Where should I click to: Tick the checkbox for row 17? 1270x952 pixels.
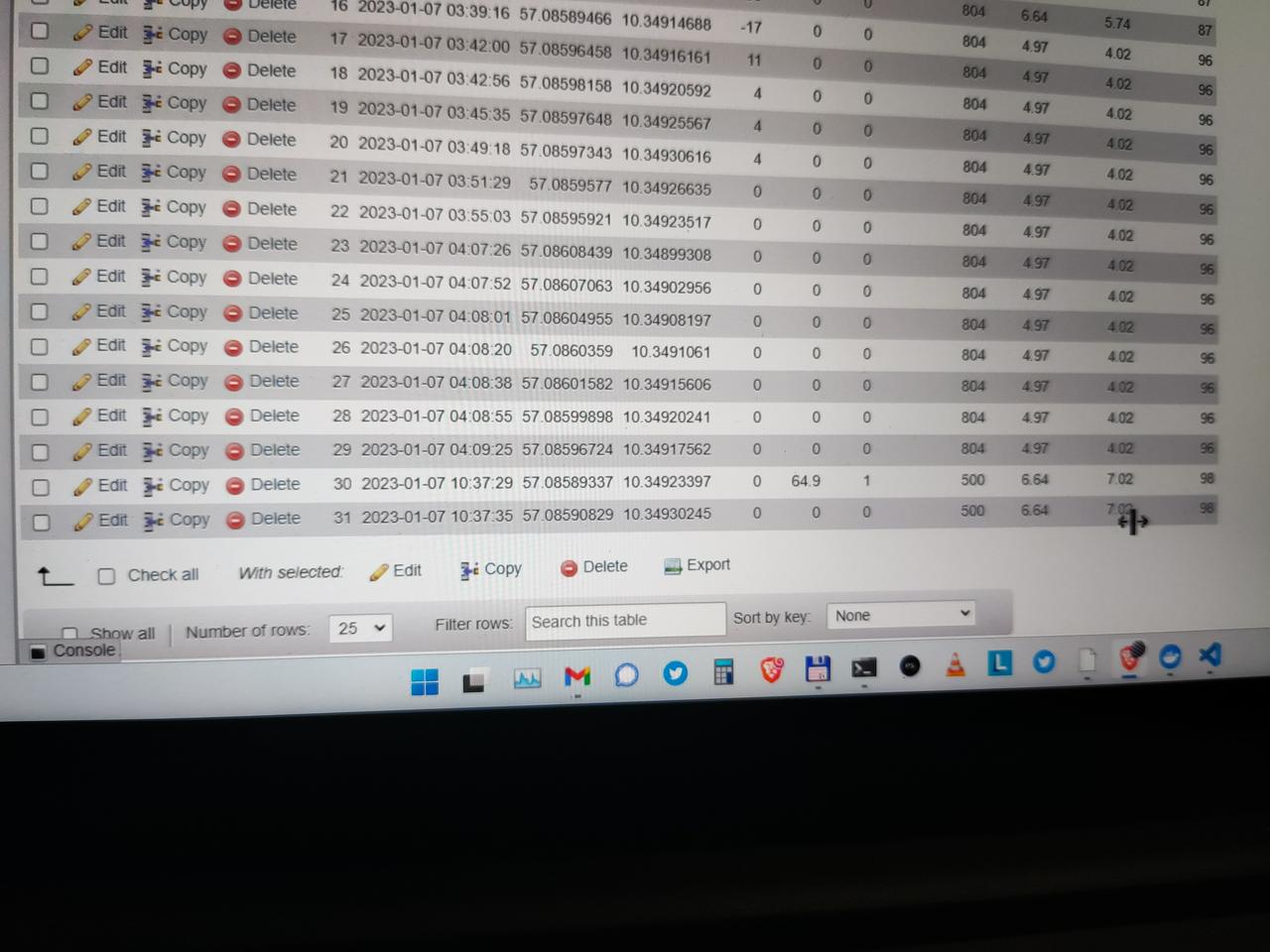coord(39,32)
